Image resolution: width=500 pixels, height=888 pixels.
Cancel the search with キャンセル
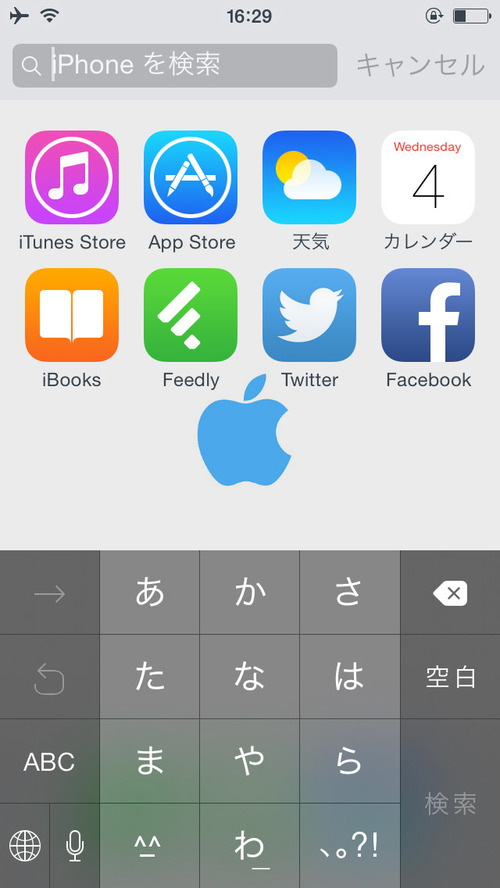[x=420, y=66]
